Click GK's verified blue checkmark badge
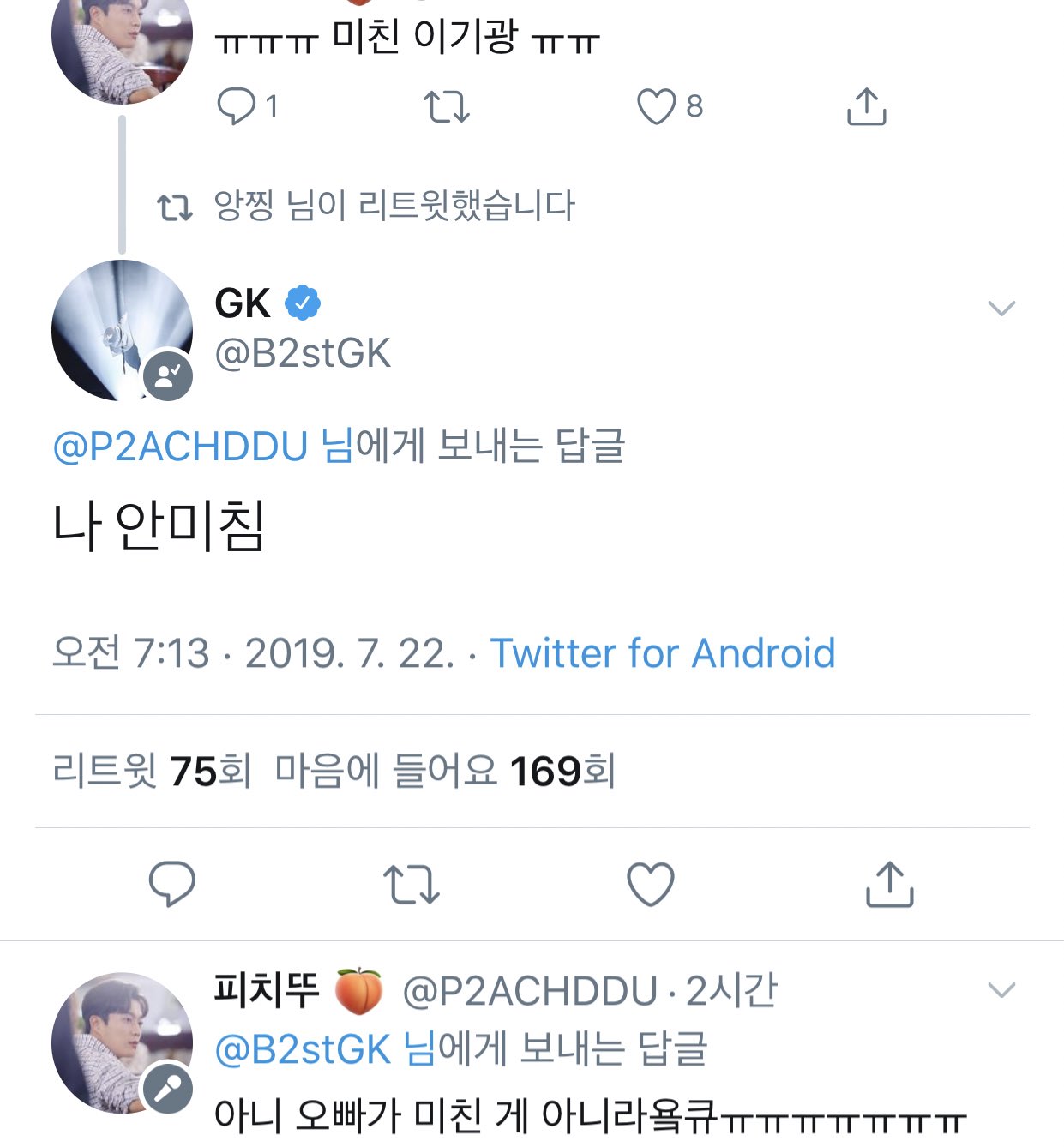 pyautogui.click(x=302, y=302)
